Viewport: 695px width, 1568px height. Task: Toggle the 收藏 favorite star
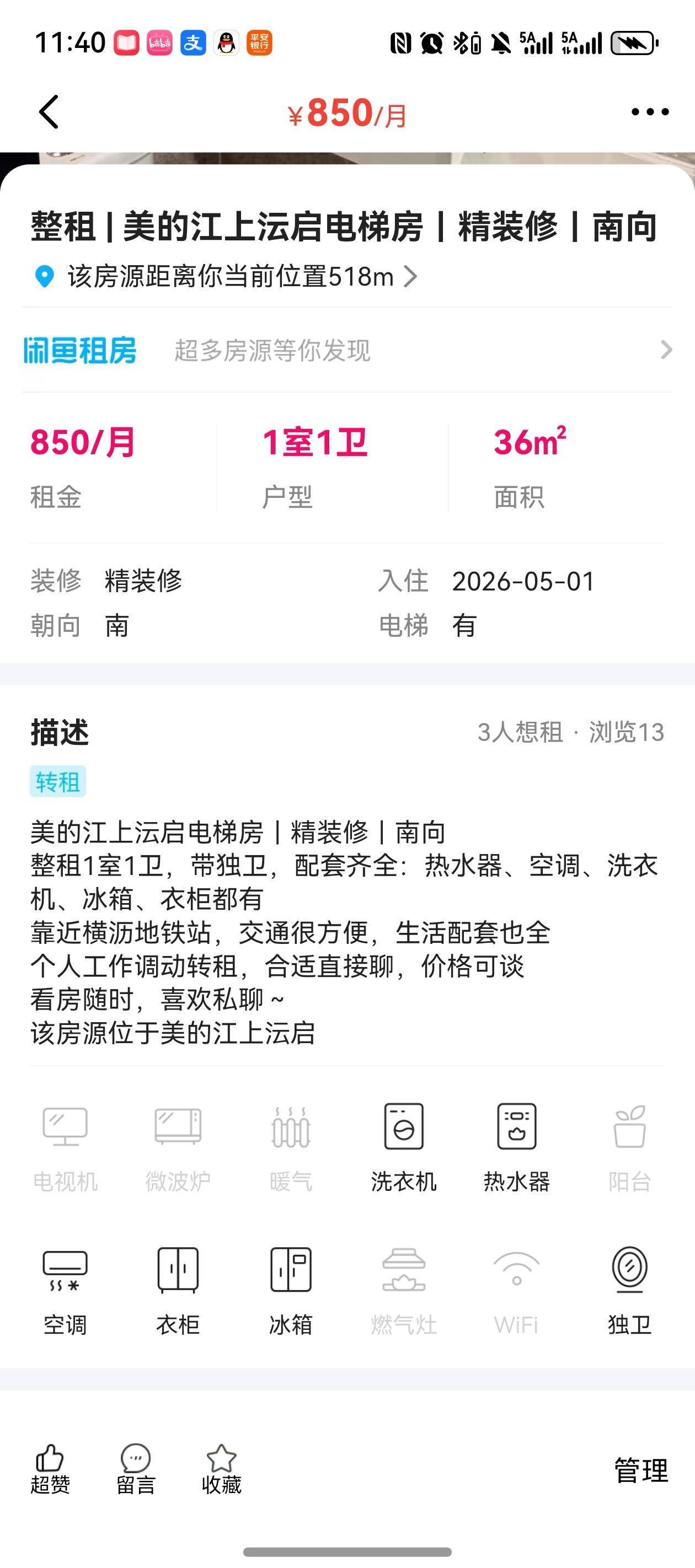pos(222,1468)
